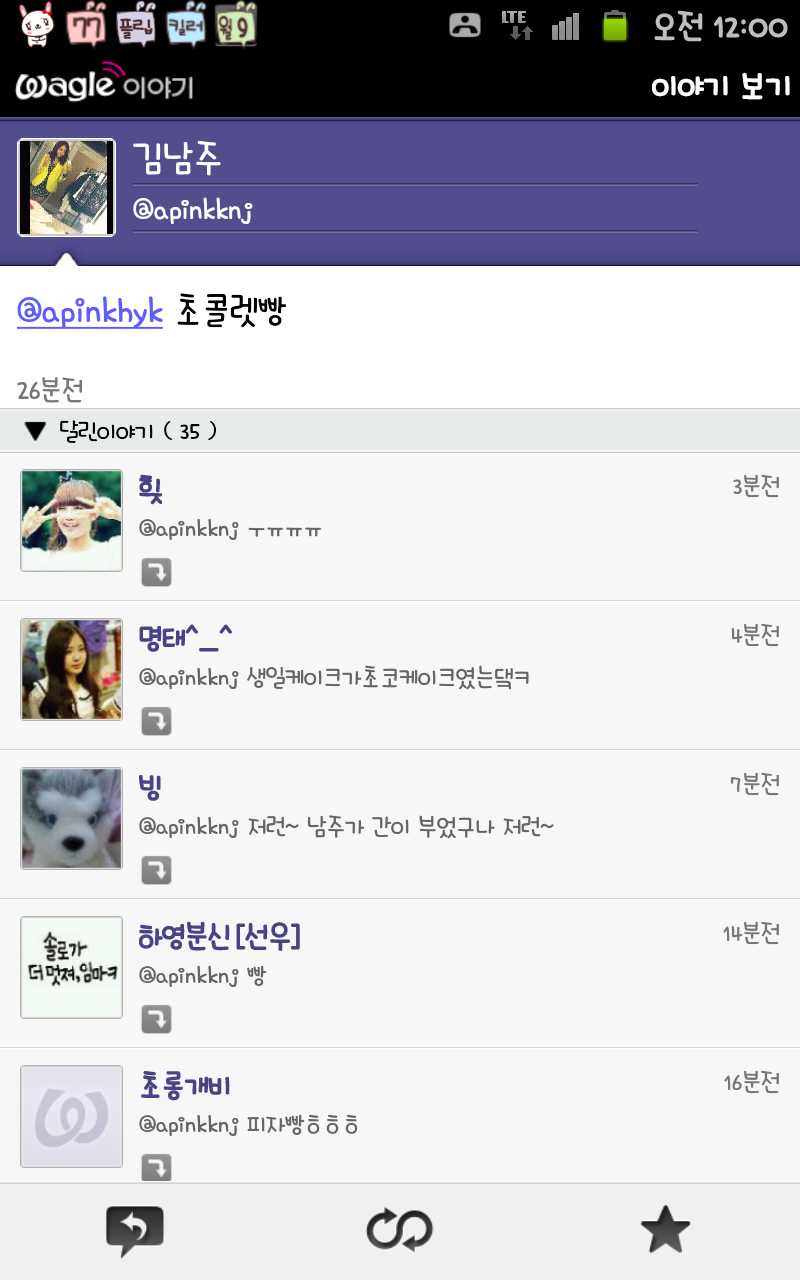Open 초롱개비's default avatar

pos(72,1116)
